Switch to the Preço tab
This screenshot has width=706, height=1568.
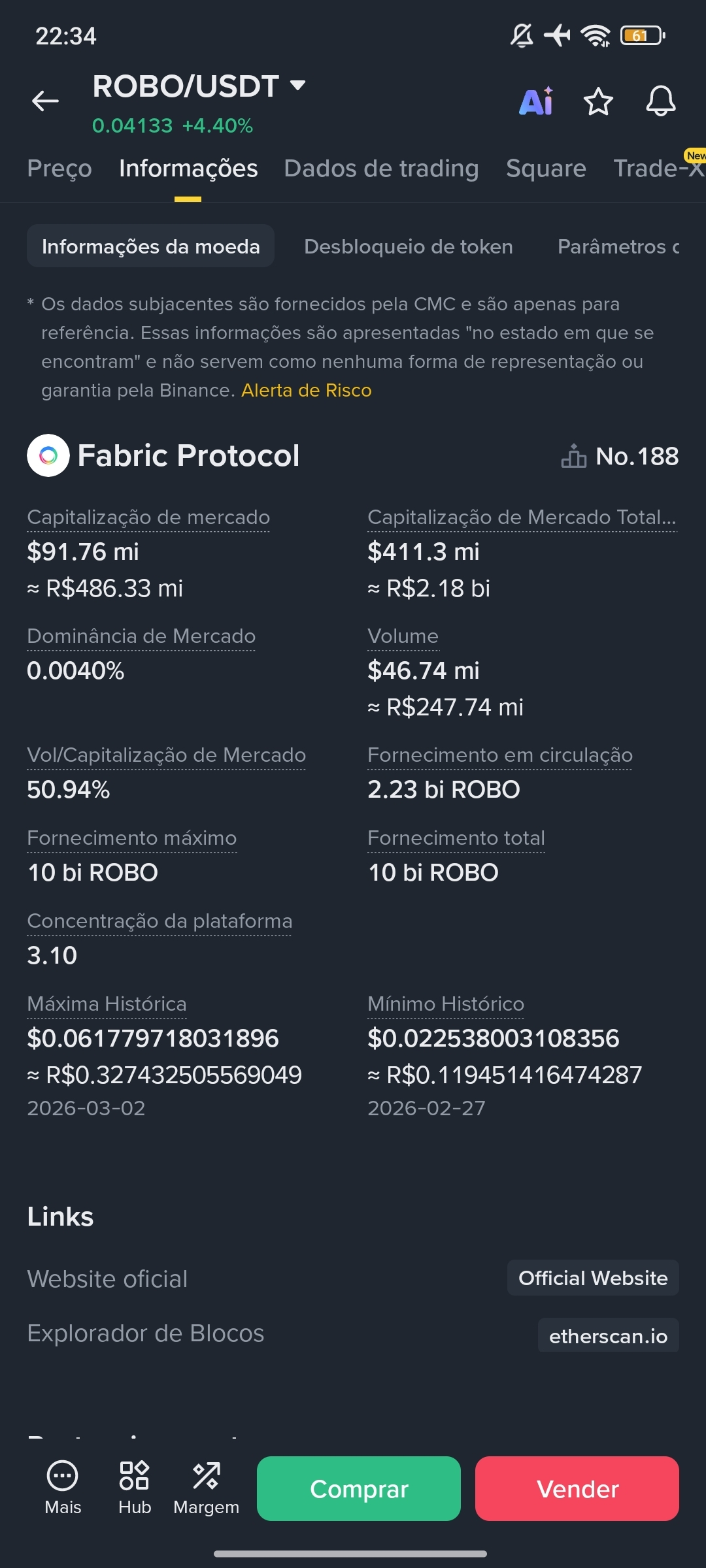(59, 169)
